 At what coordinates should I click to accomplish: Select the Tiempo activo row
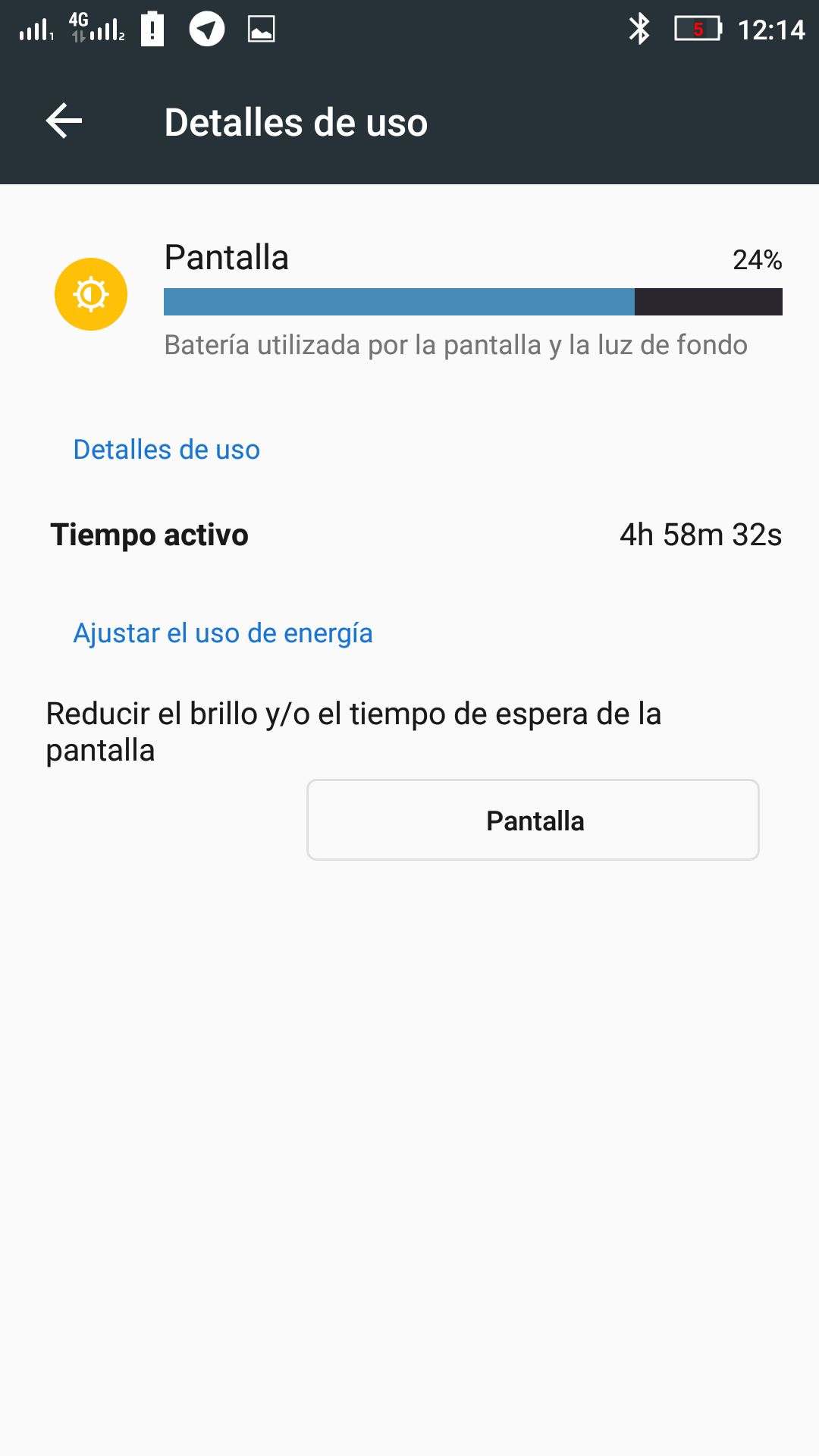[x=149, y=535]
